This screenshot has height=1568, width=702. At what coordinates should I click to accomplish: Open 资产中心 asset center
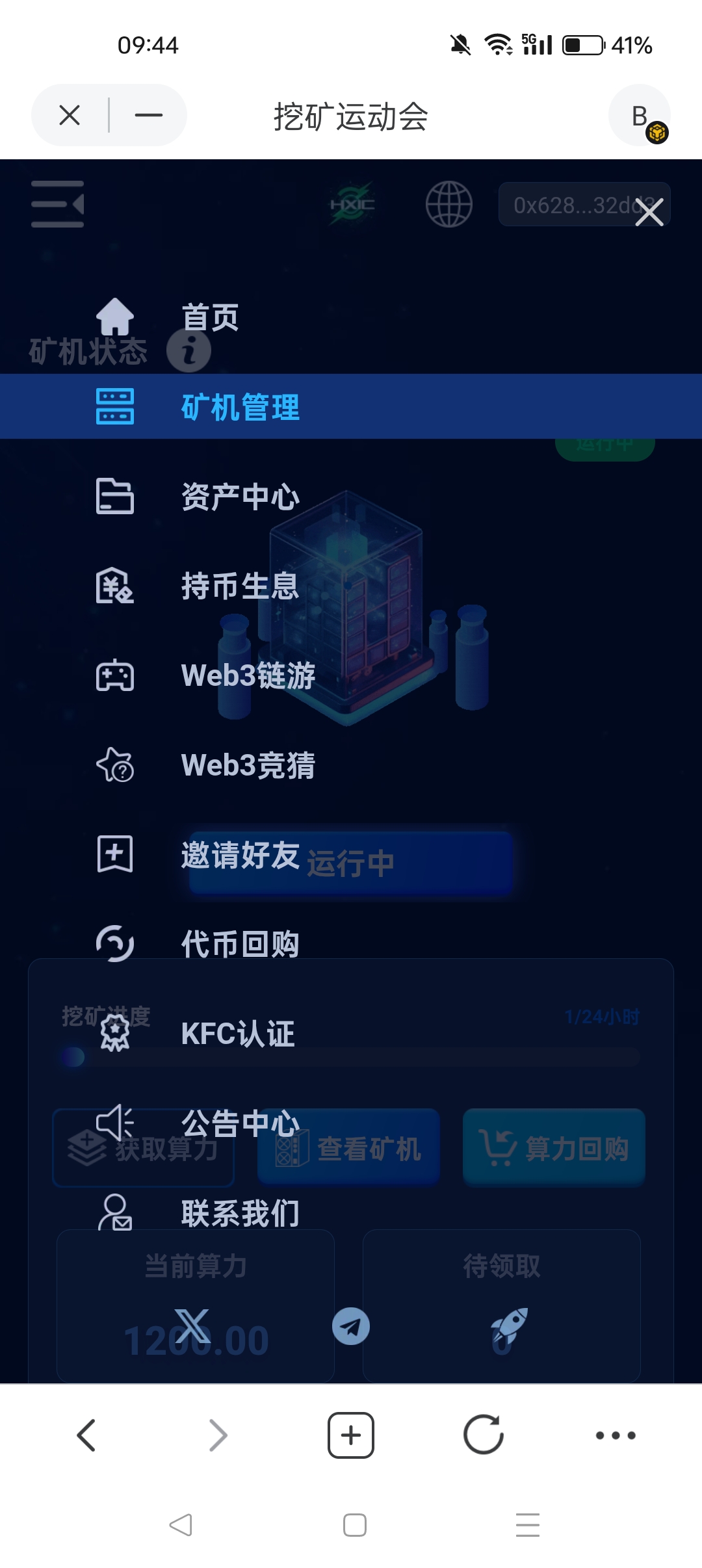(x=240, y=497)
